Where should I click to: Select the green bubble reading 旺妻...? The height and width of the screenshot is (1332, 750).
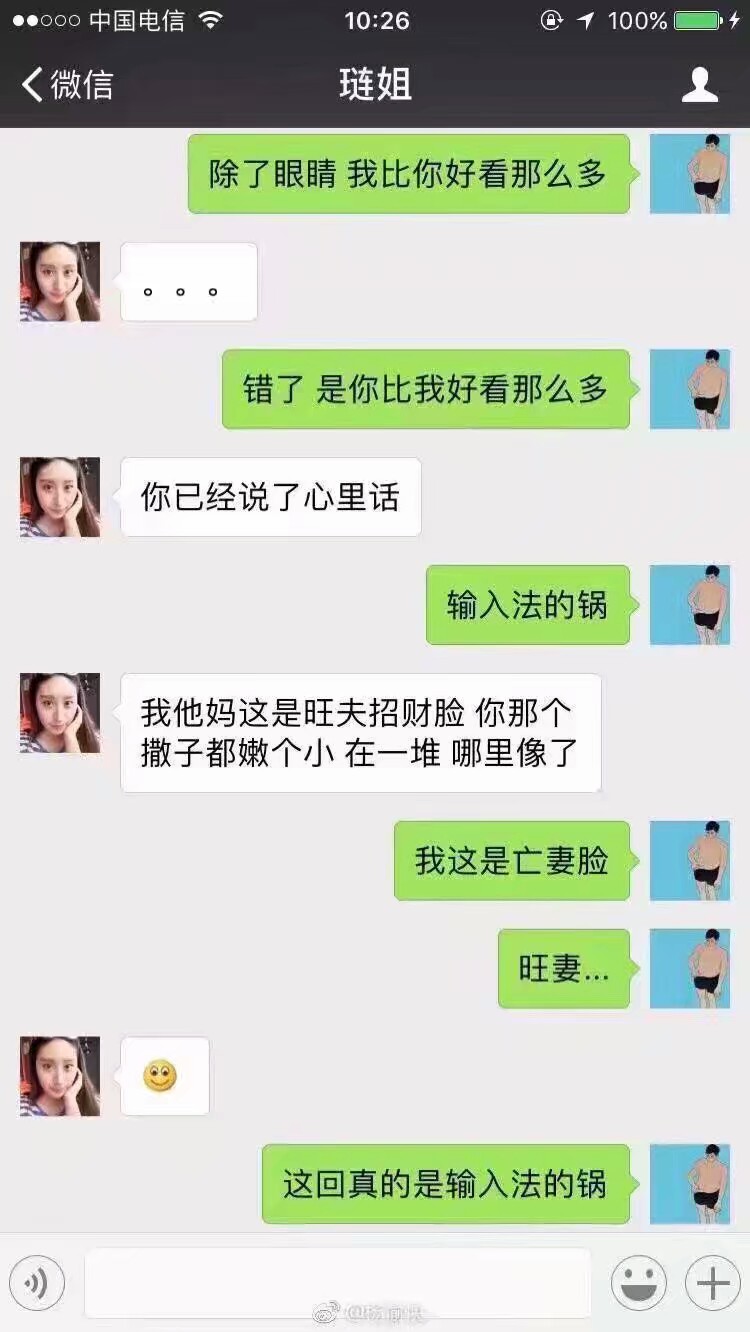(x=563, y=968)
